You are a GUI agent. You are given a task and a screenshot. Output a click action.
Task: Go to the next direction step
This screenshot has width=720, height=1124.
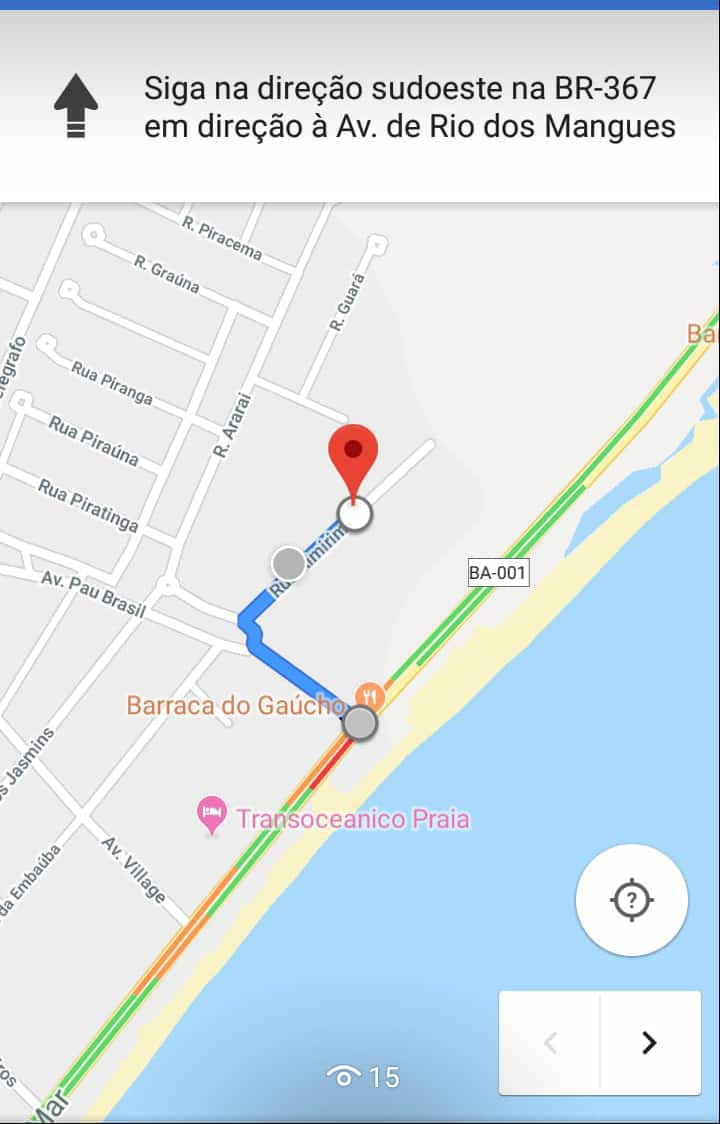[x=650, y=1043]
